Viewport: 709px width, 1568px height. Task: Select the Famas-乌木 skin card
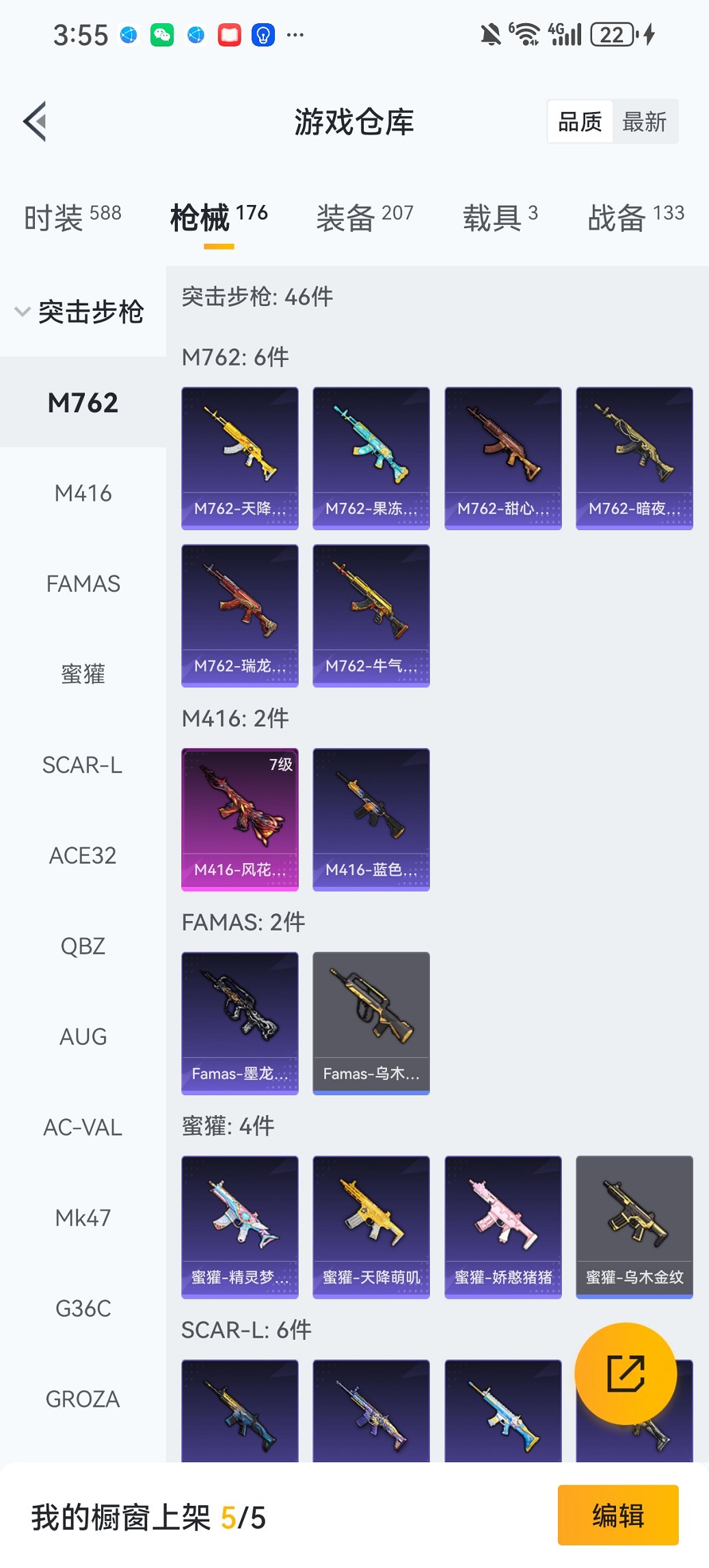[371, 1021]
